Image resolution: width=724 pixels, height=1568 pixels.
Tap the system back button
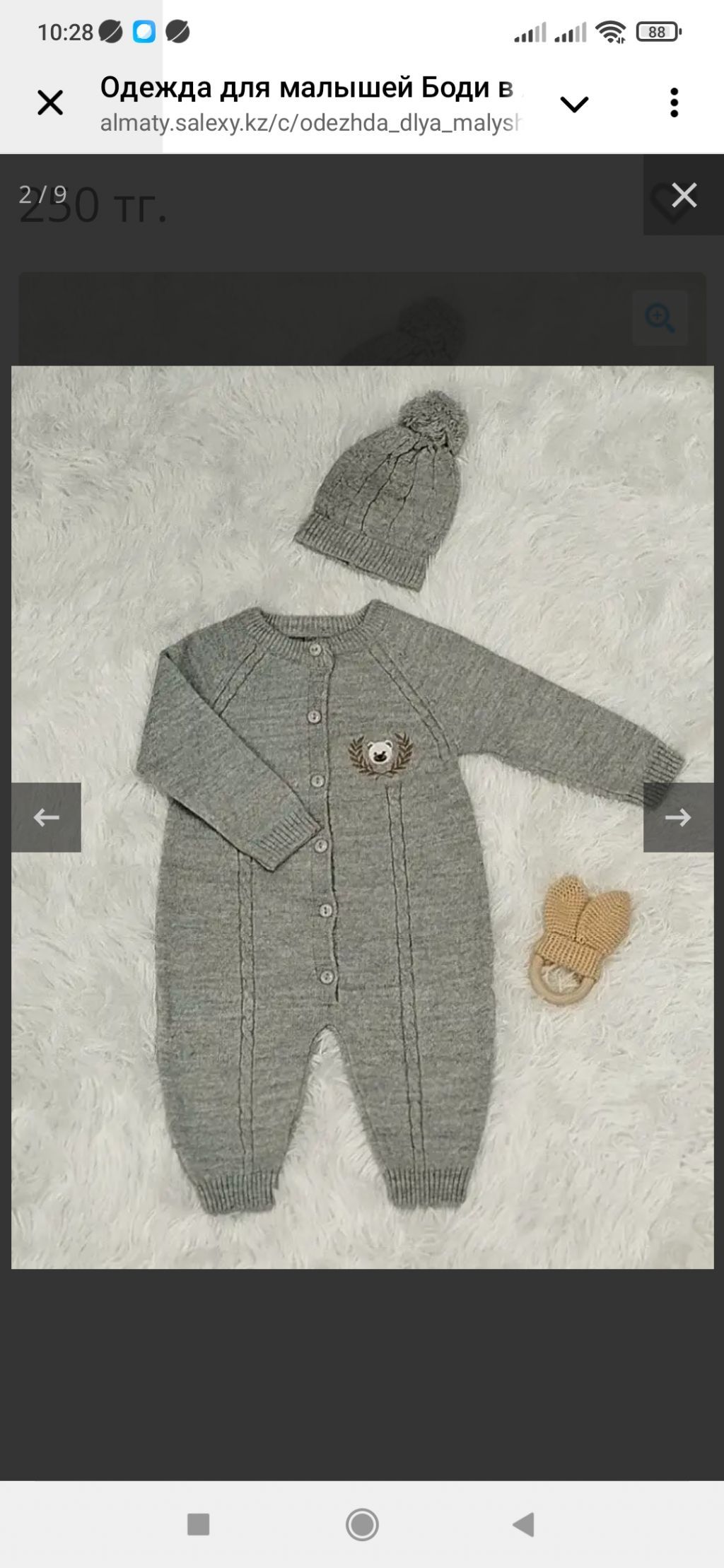coord(523,1525)
